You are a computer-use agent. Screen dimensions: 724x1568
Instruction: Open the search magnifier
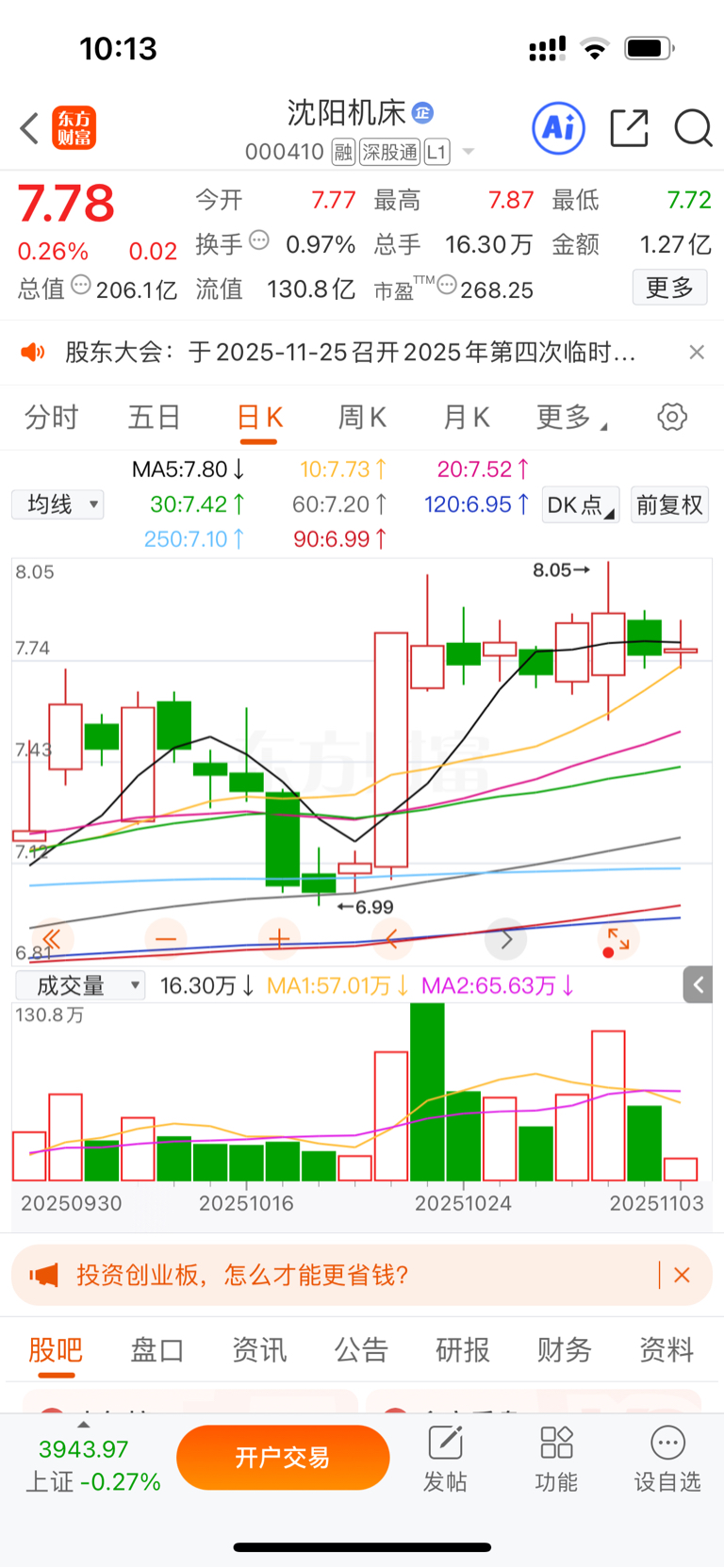693,128
